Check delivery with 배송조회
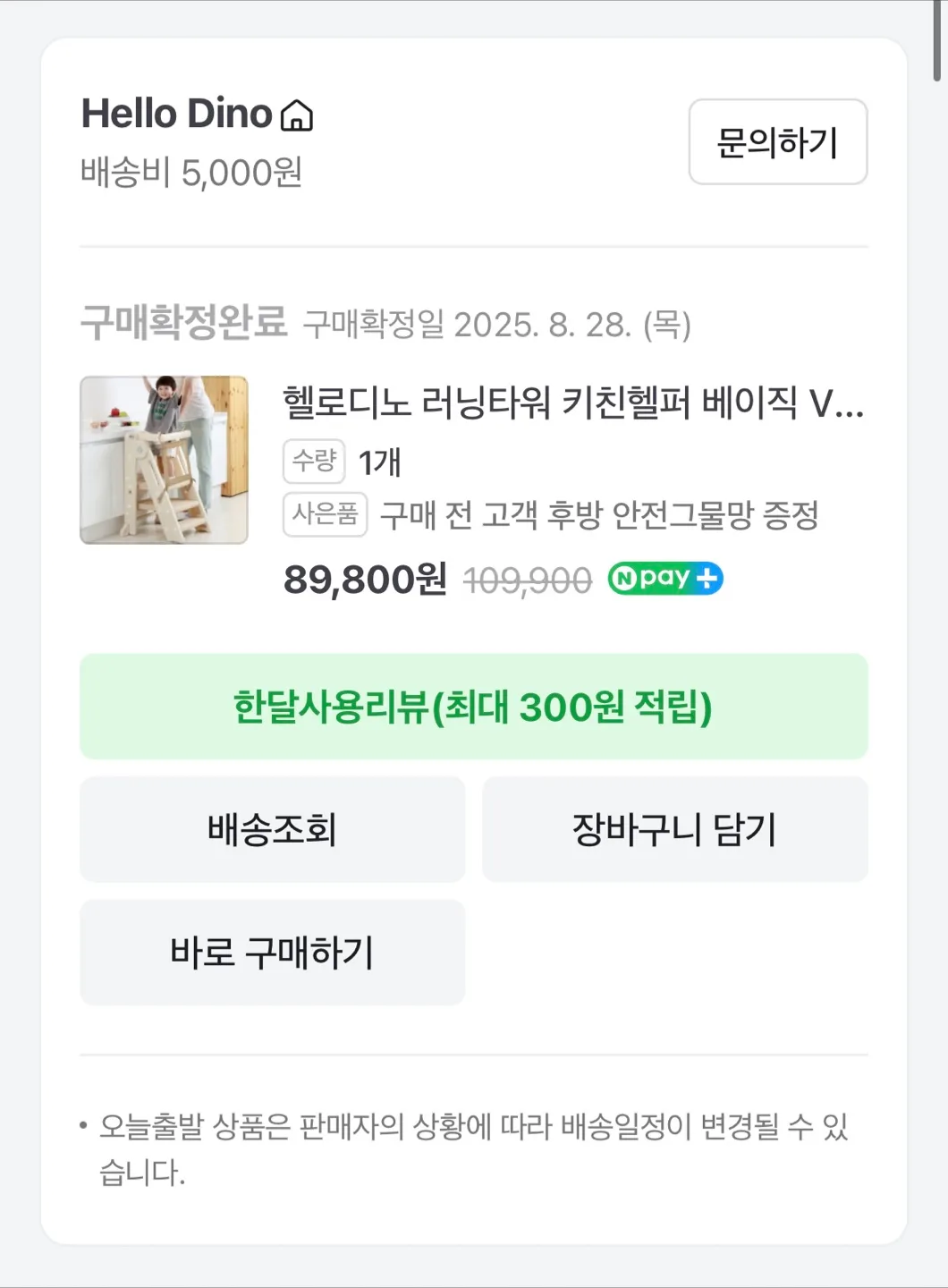This screenshot has height=1288, width=948. click(x=272, y=829)
